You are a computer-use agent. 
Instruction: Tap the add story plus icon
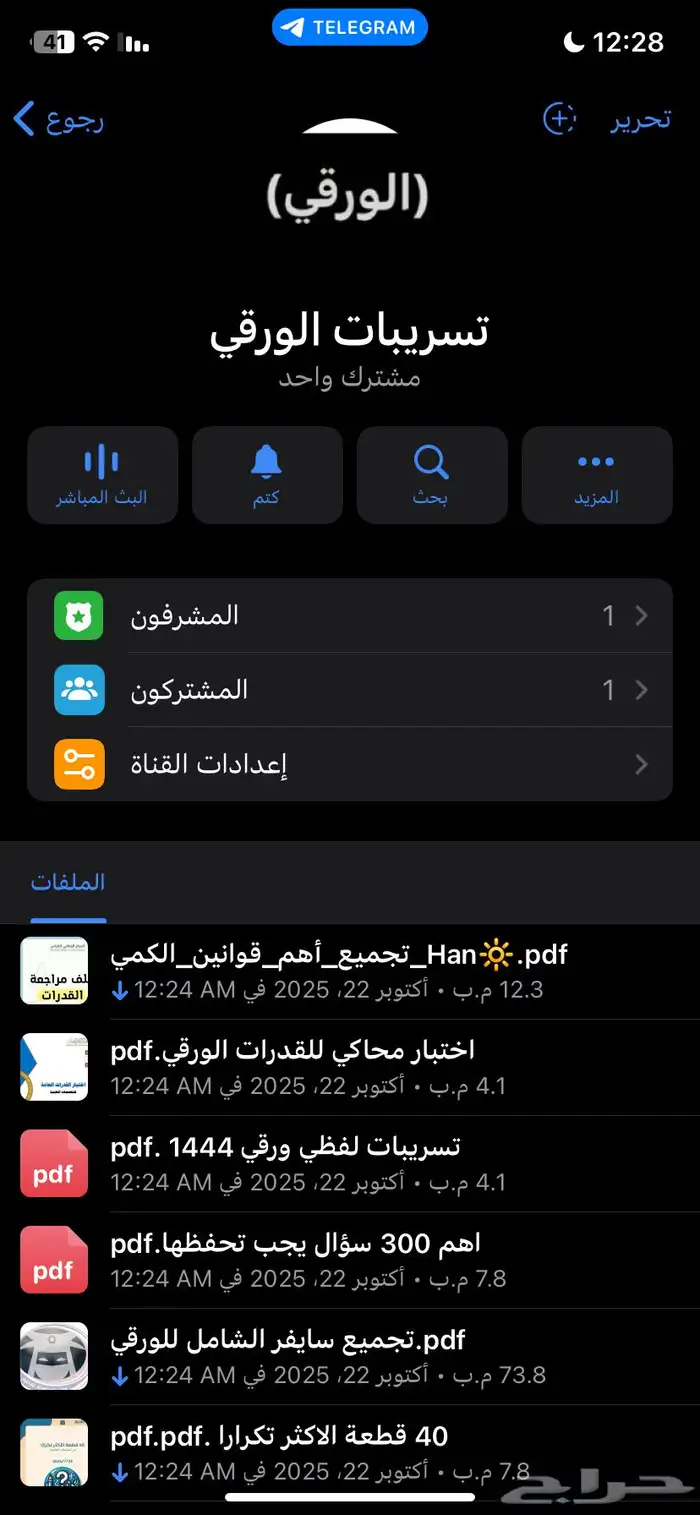click(559, 119)
